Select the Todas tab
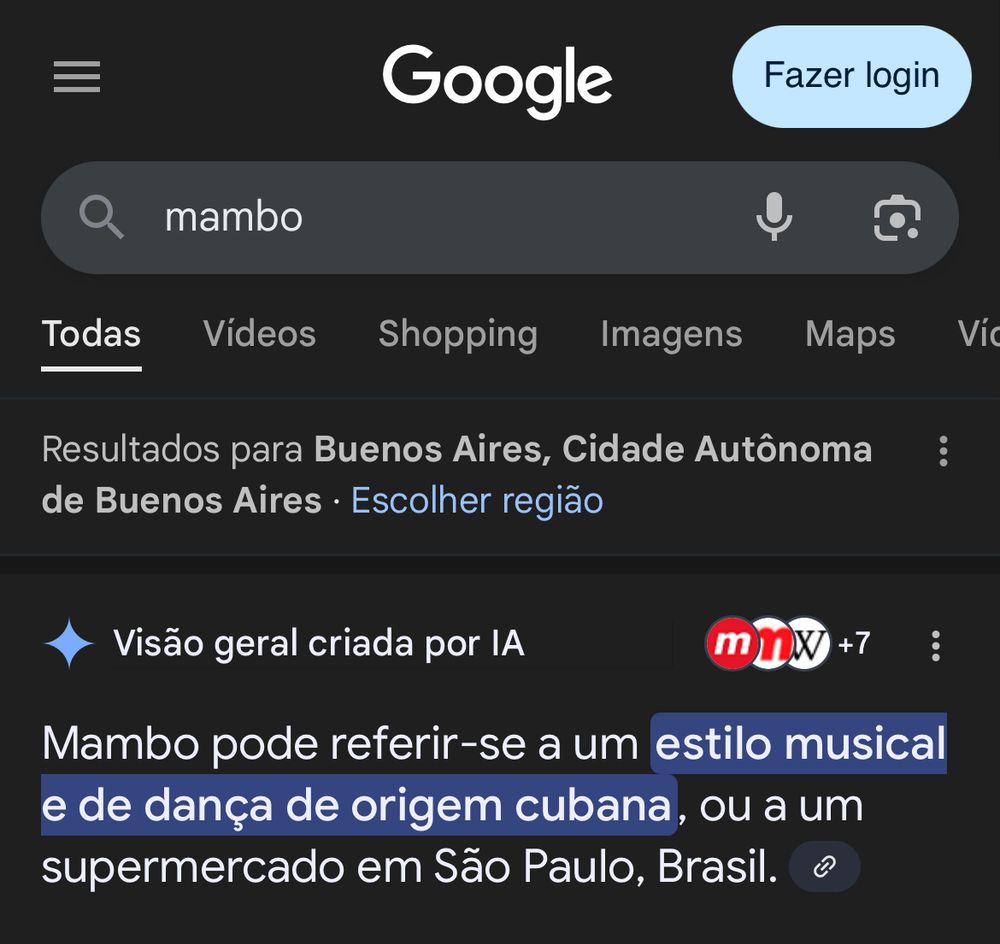The image size is (1000, 944). [91, 334]
